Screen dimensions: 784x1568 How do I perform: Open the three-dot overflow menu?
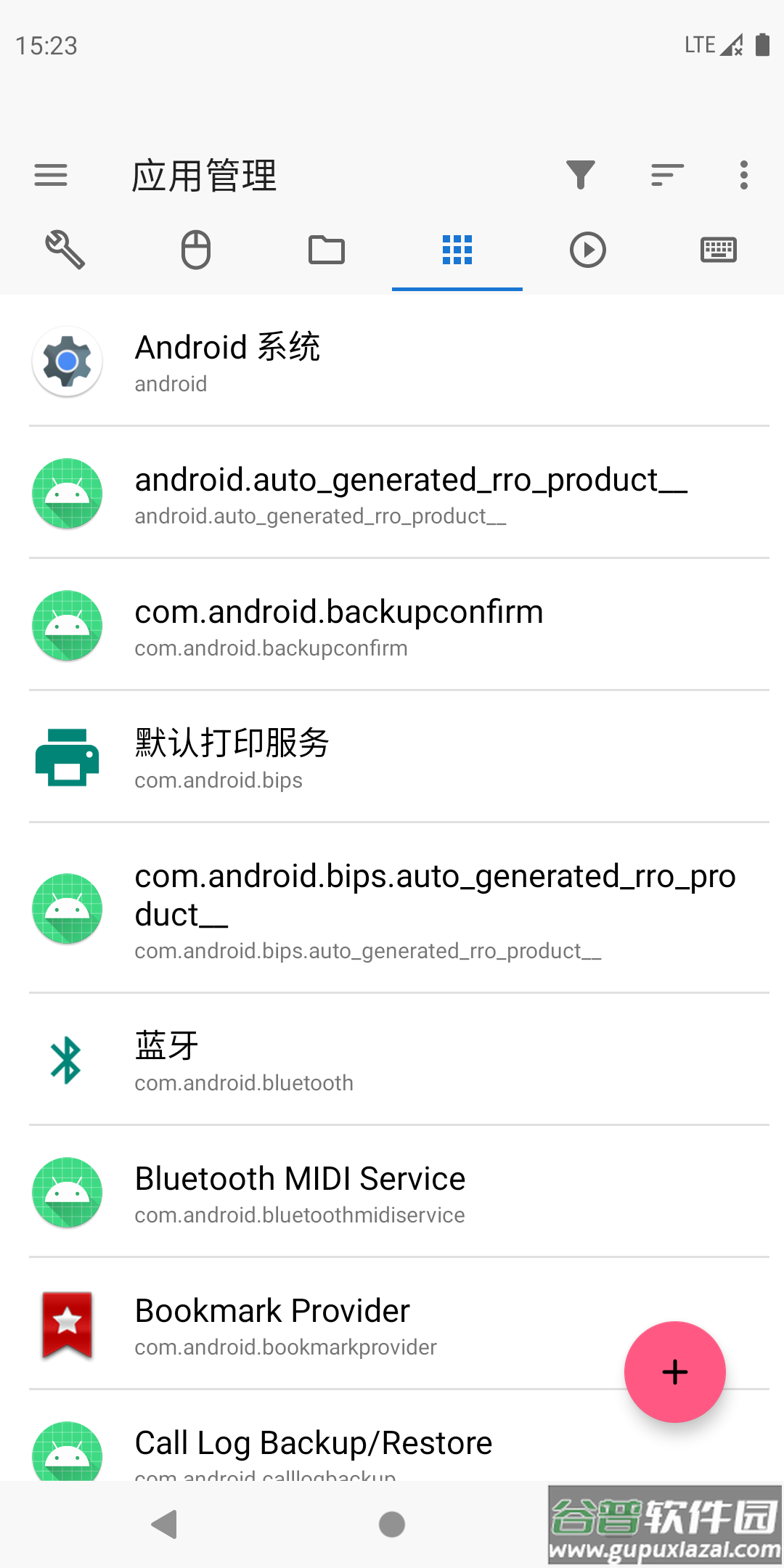[x=743, y=174]
